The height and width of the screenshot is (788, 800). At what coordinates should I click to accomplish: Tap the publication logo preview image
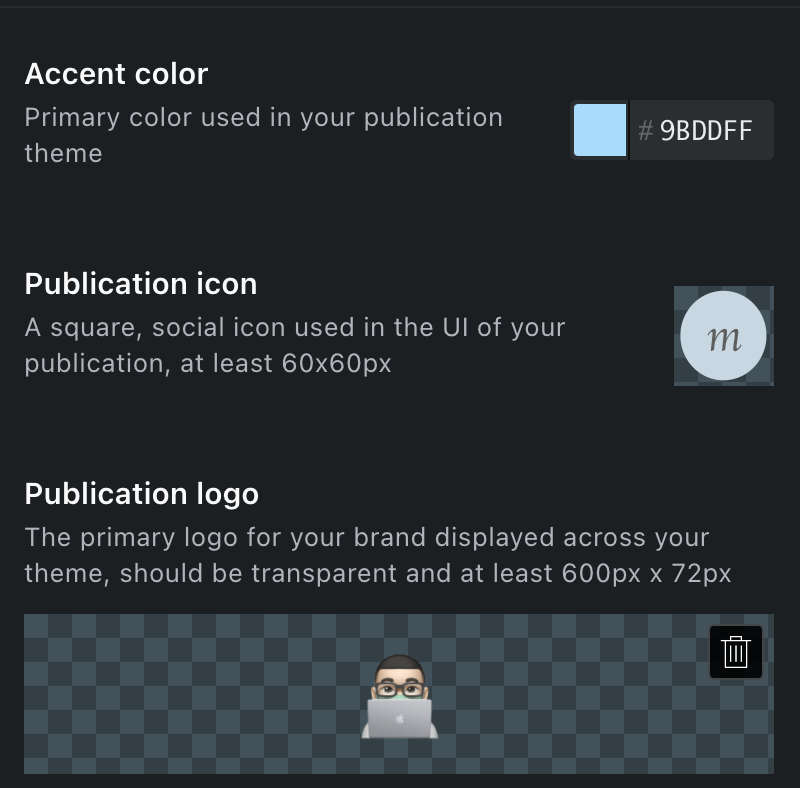pos(399,694)
